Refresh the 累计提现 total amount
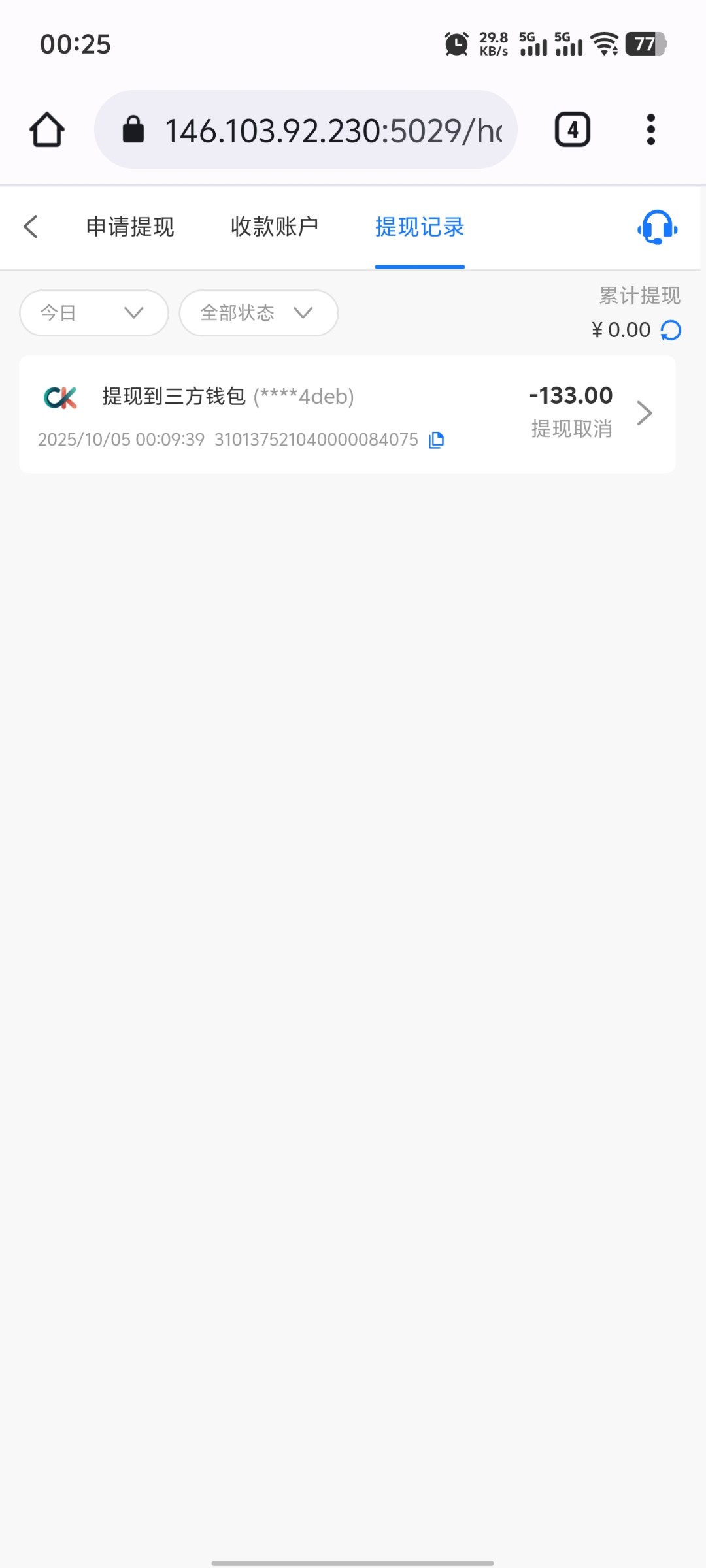 pyautogui.click(x=671, y=331)
